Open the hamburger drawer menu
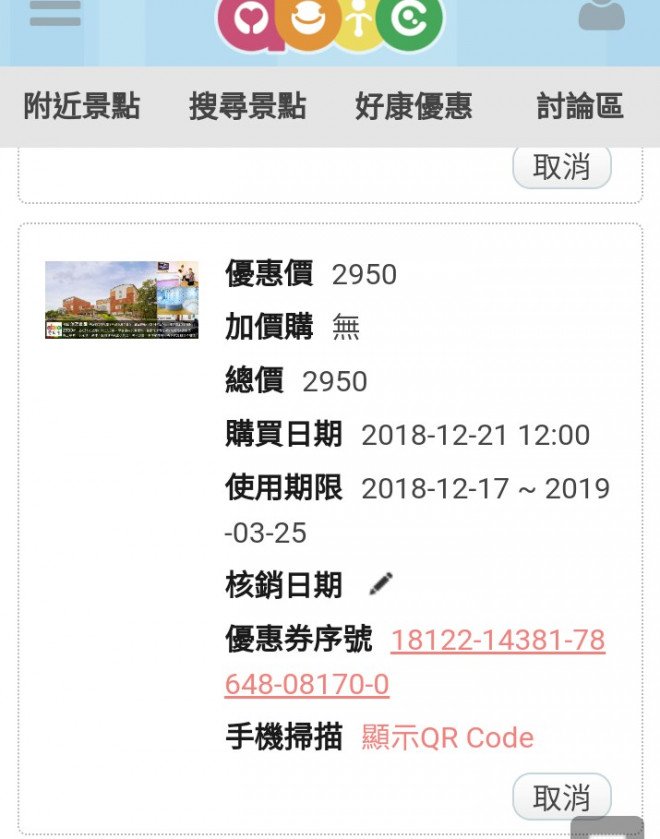 click(55, 15)
